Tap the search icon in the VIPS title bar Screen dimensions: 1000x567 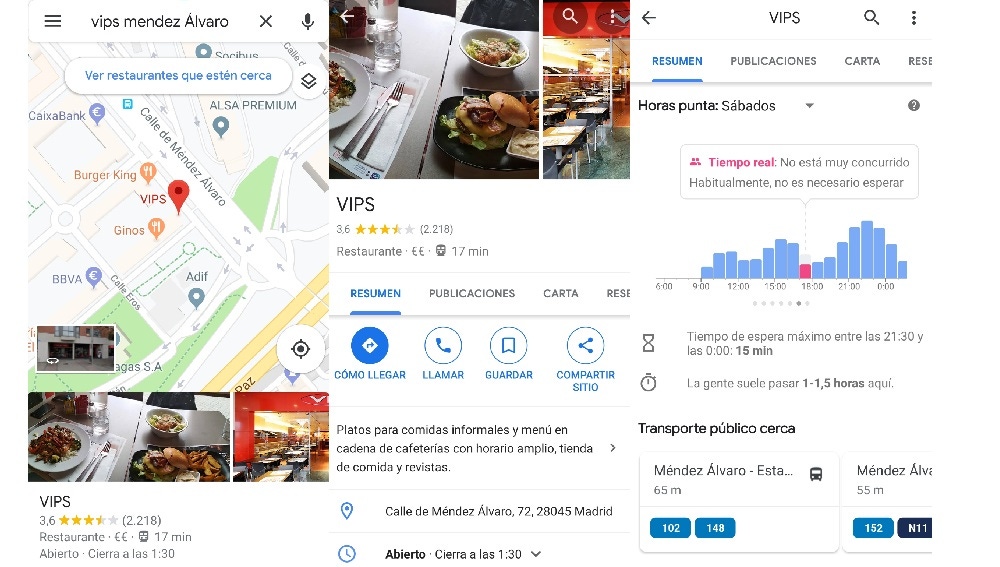point(872,18)
